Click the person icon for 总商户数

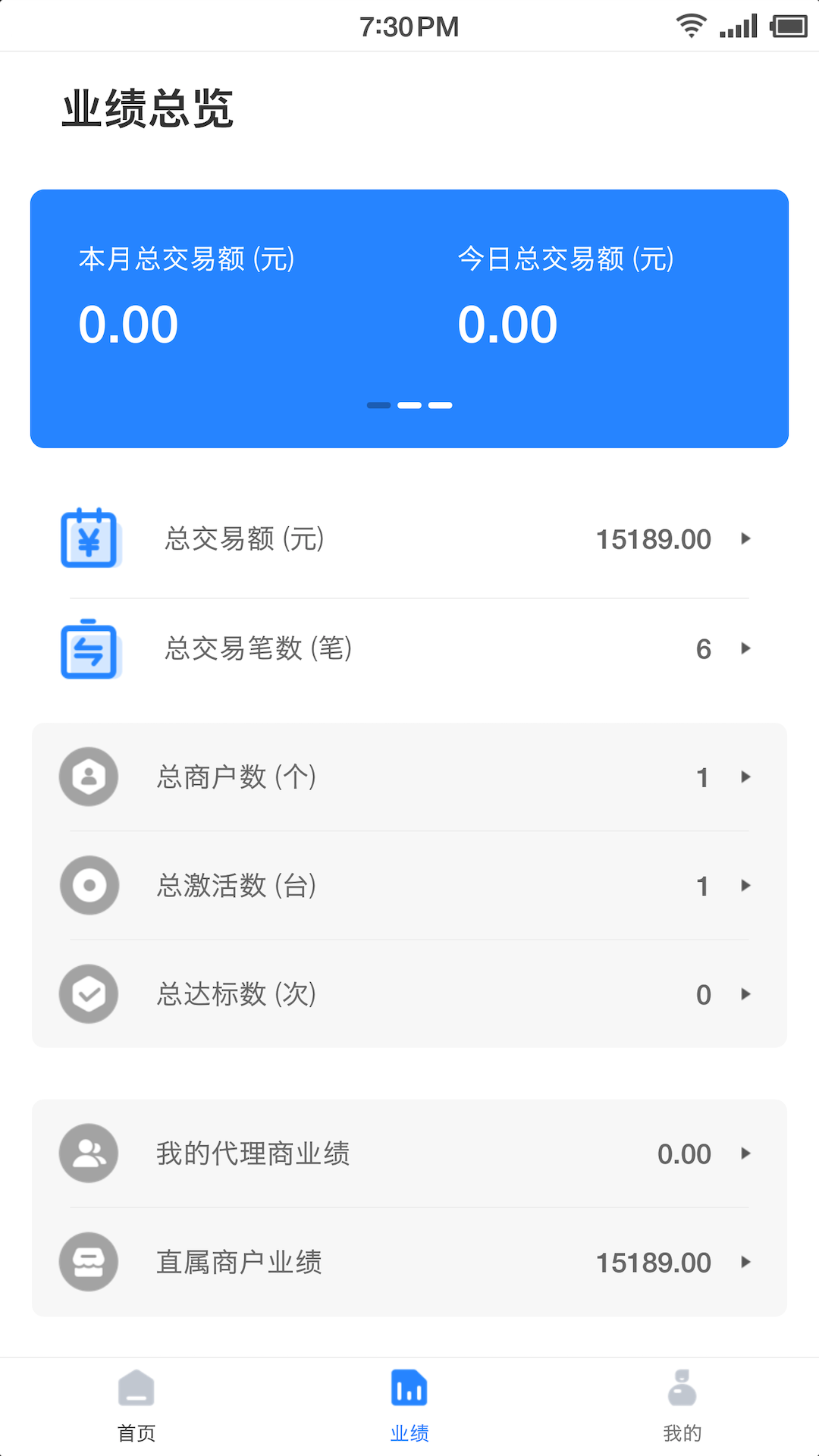(89, 777)
